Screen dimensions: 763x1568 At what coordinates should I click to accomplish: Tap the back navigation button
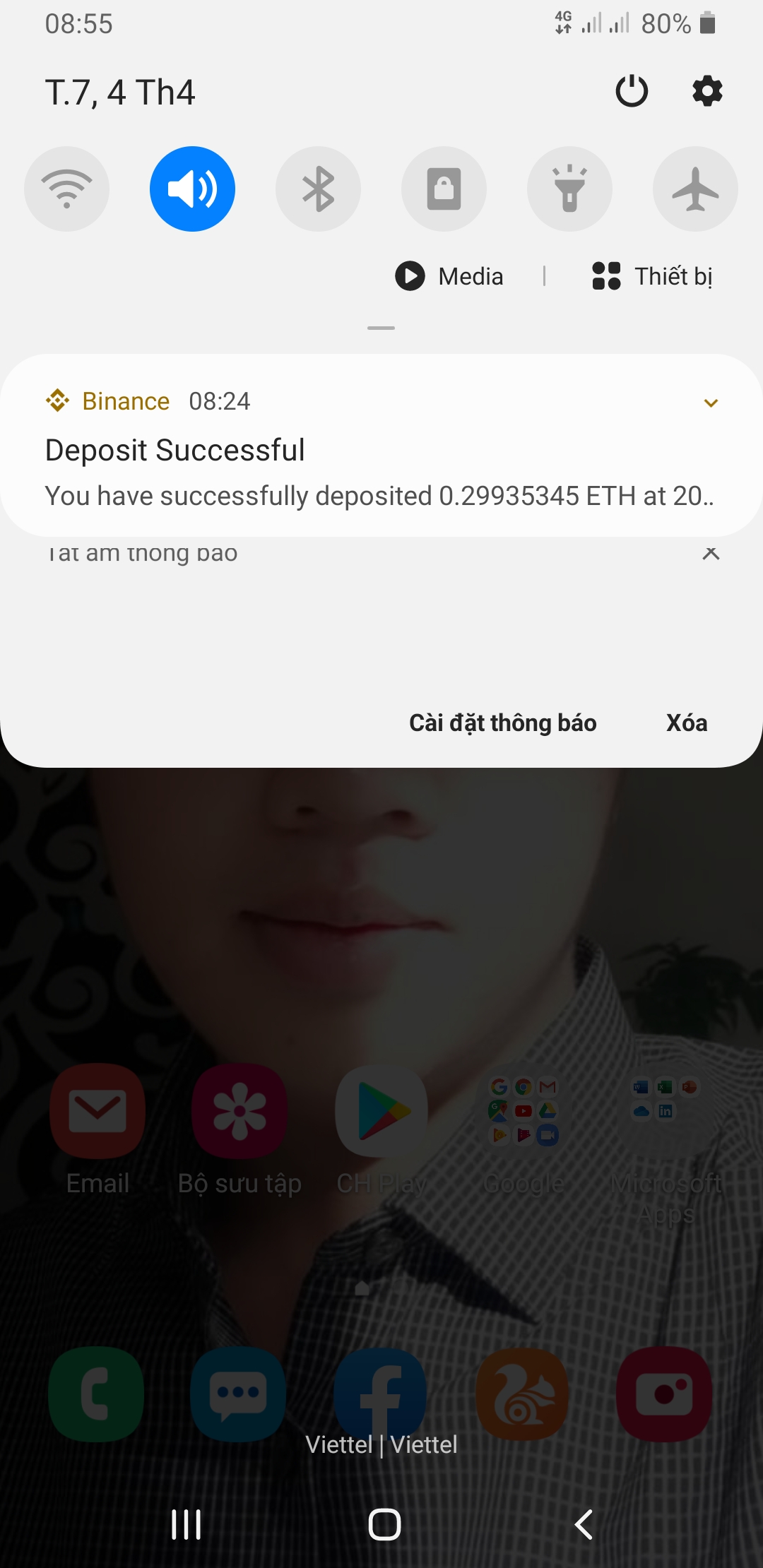click(x=584, y=1524)
